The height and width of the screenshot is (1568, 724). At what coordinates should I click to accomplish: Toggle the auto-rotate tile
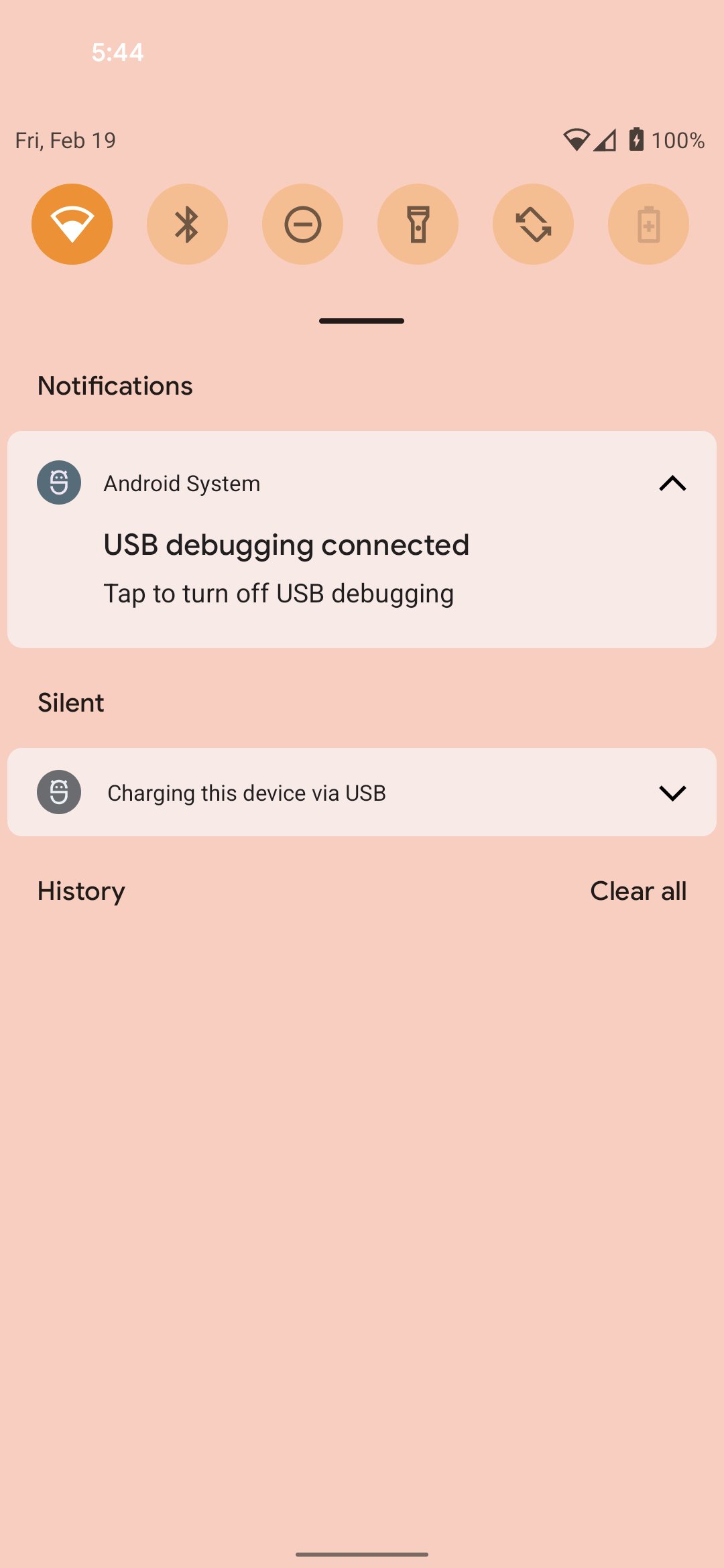(533, 224)
